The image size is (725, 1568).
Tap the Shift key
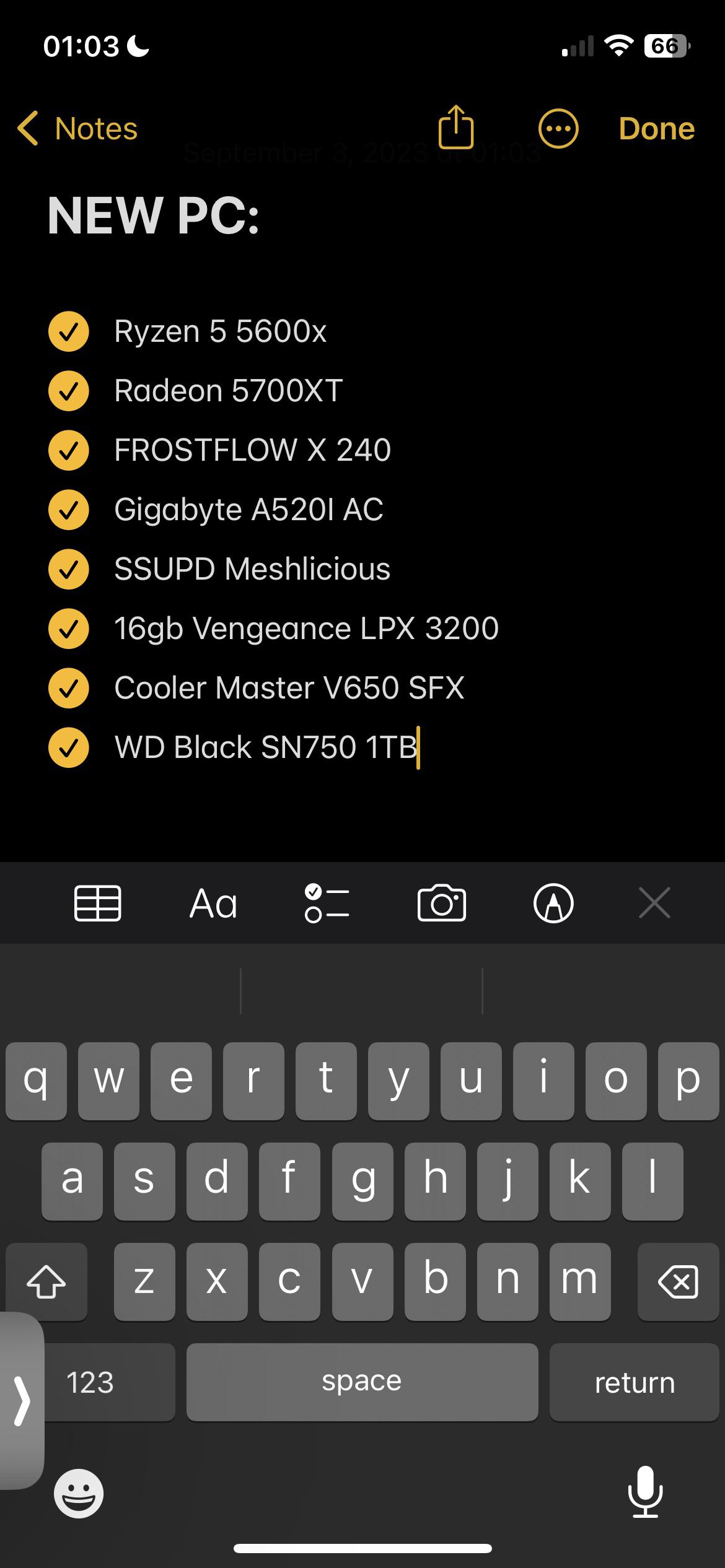pyautogui.click(x=46, y=1281)
